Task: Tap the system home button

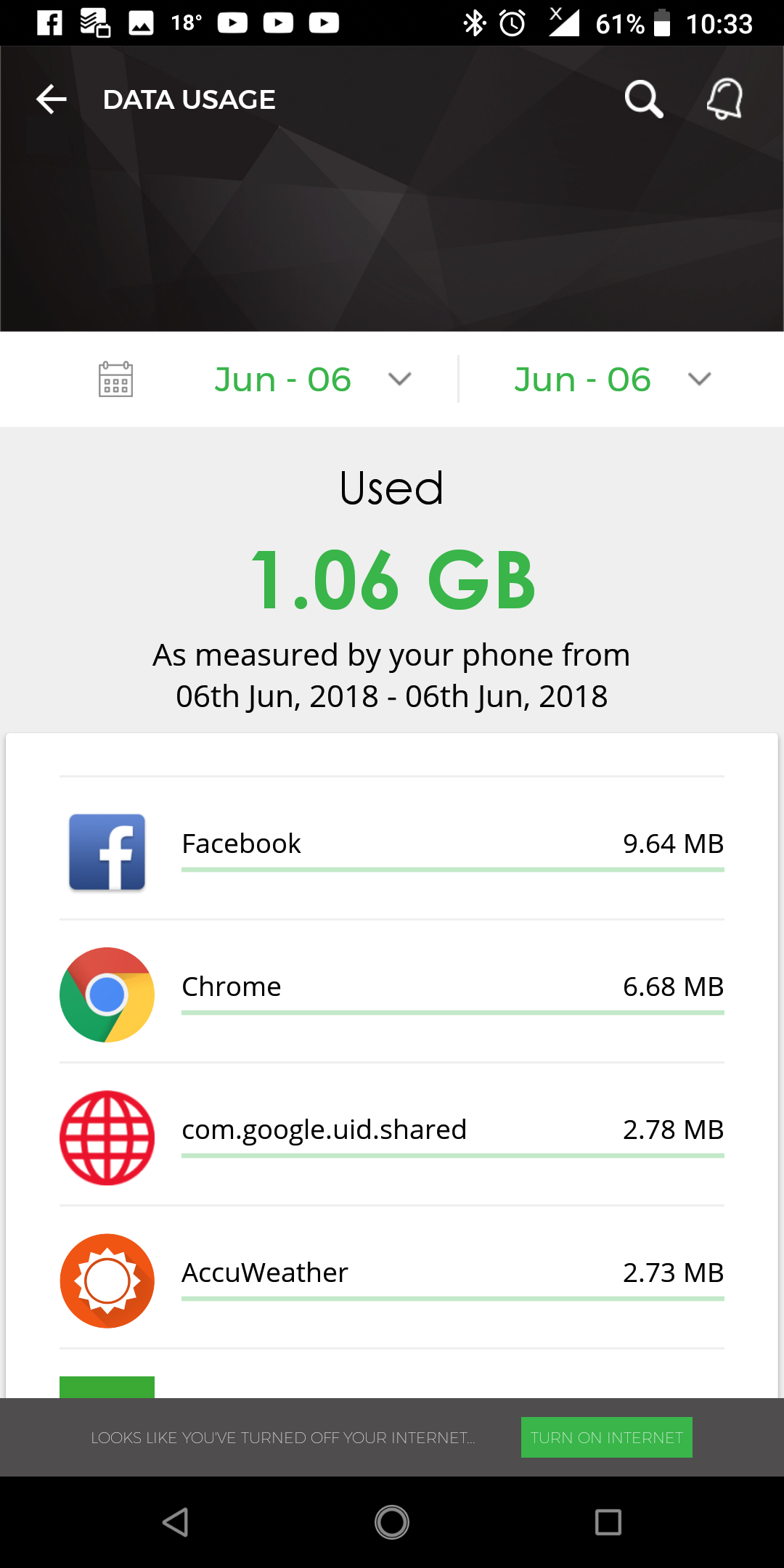Action: (392, 1522)
